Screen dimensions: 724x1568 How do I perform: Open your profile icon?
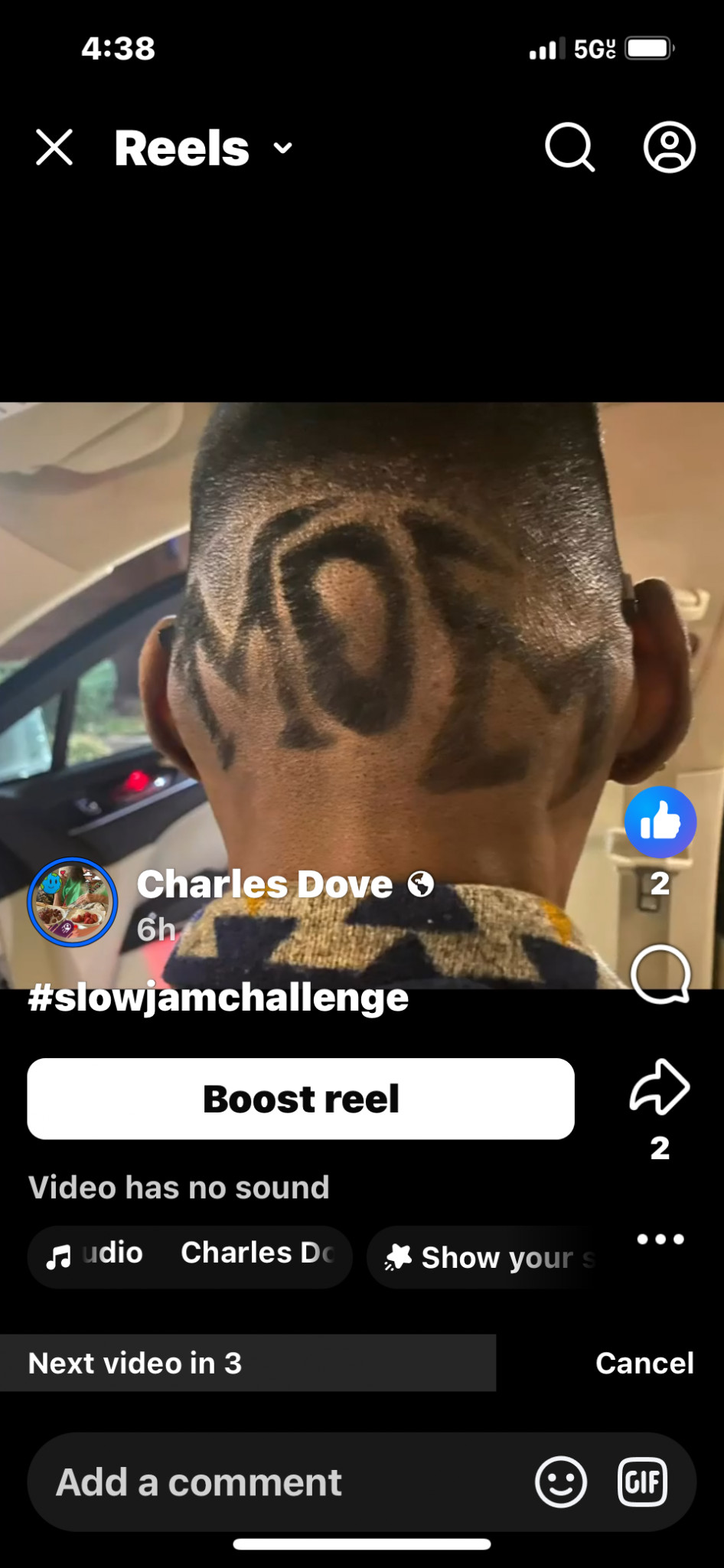pyautogui.click(x=669, y=147)
